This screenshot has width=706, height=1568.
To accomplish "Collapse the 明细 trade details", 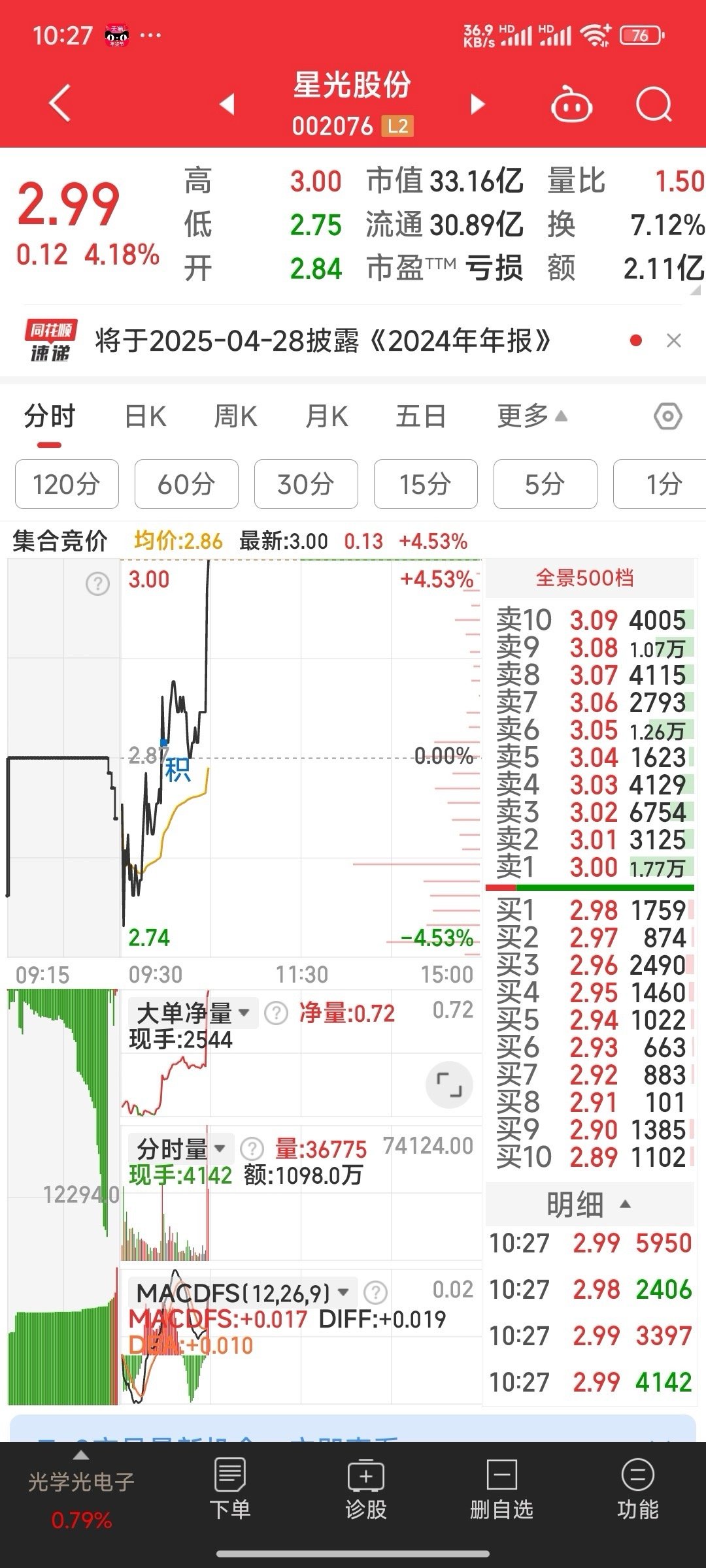I will pyautogui.click(x=588, y=1203).
